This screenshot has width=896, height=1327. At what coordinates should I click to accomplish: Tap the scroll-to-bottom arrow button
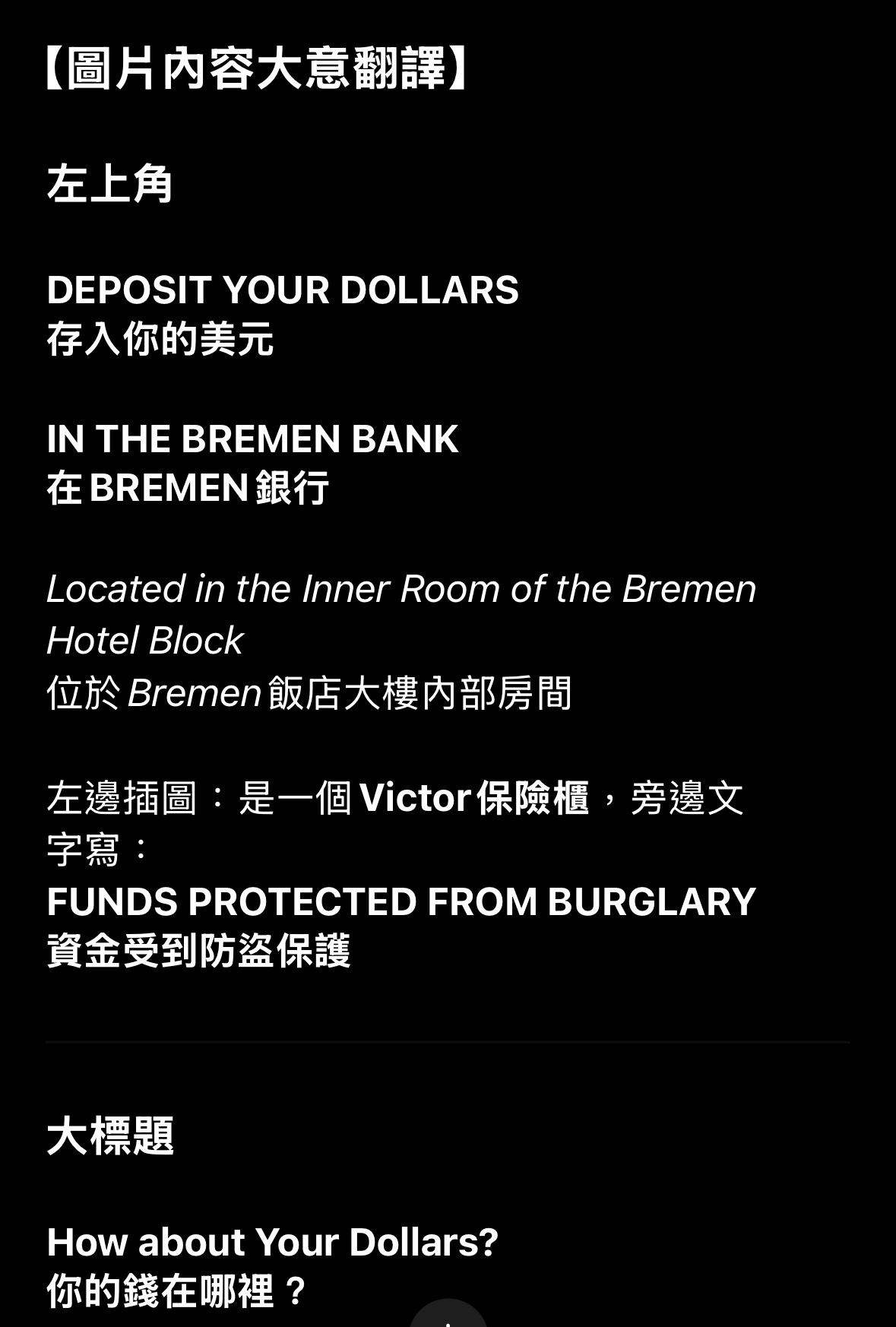(x=448, y=1316)
